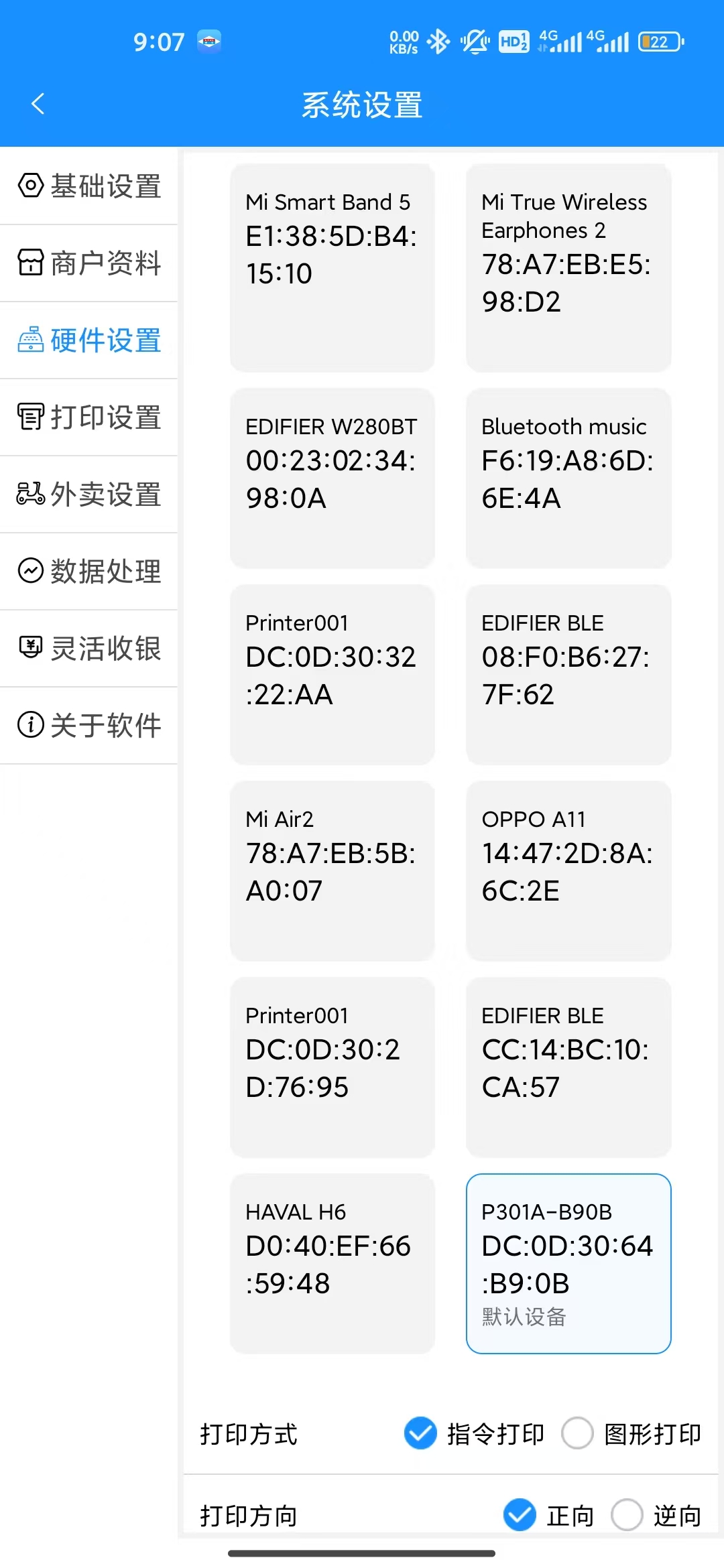Viewport: 724px width, 1568px height.
Task: Open the 外卖设置 section
Action: click(x=89, y=495)
